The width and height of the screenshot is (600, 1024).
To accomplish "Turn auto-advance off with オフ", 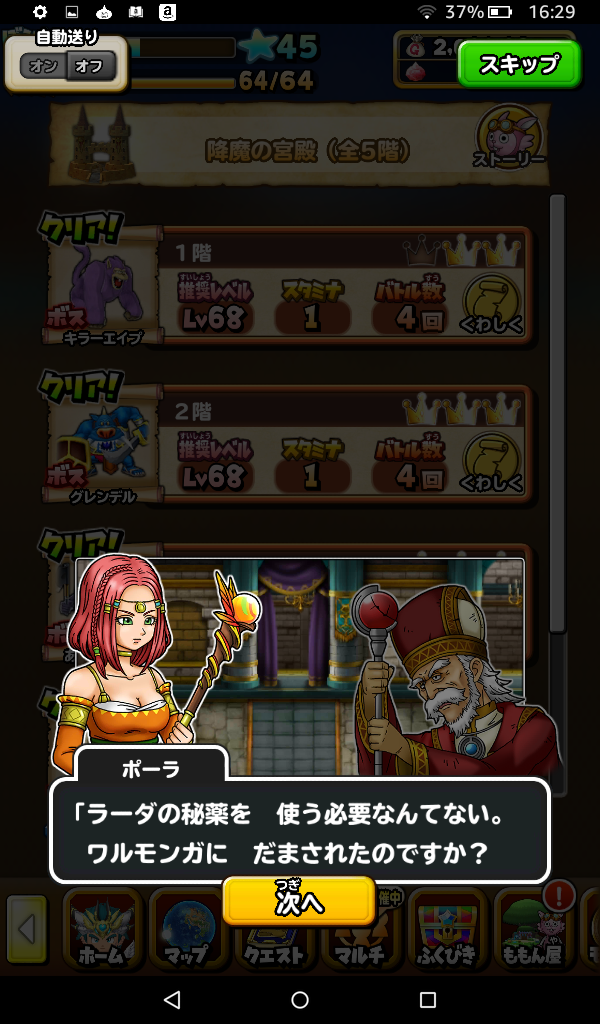I will click(92, 67).
